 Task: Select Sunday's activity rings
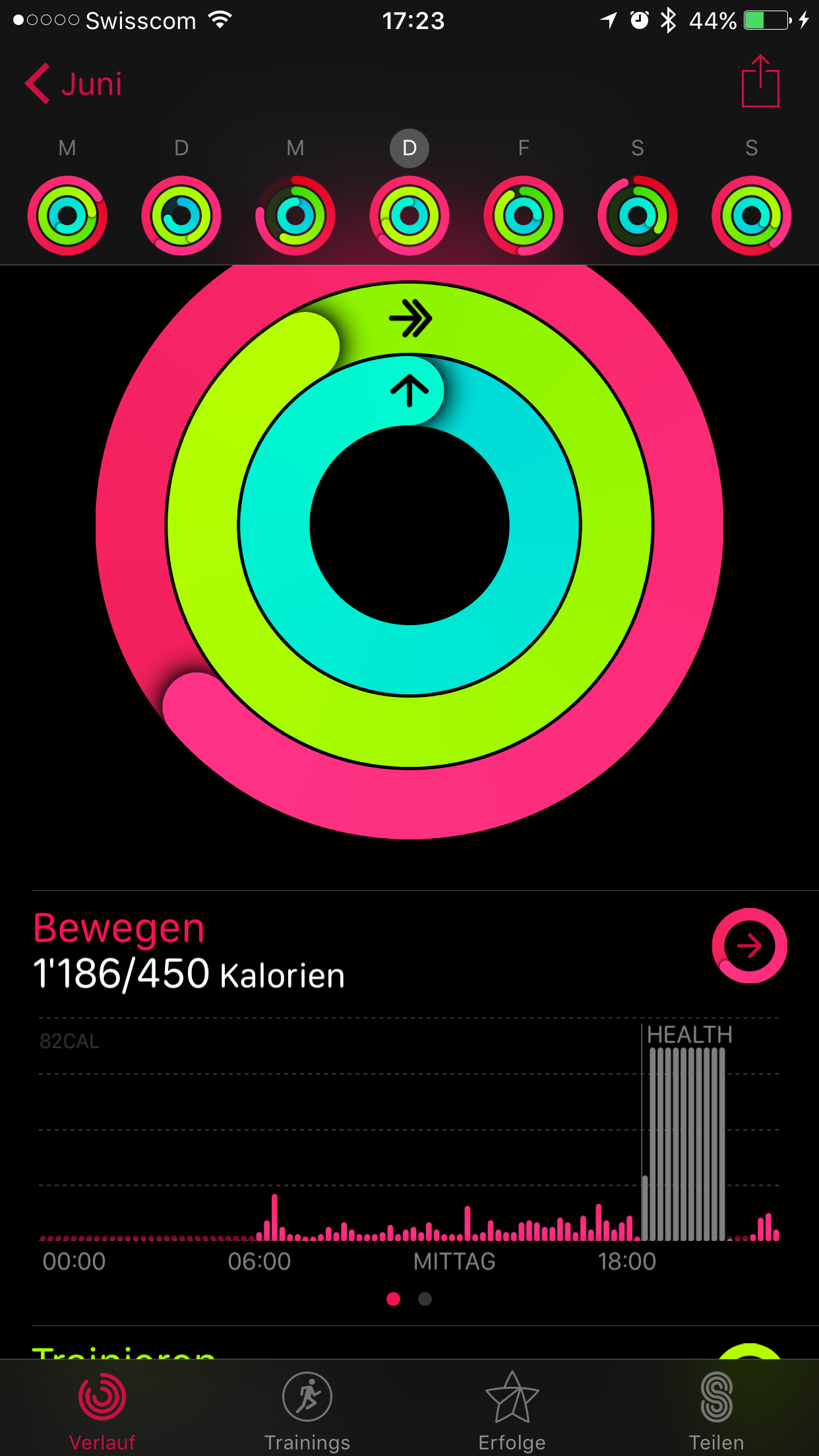click(752, 216)
